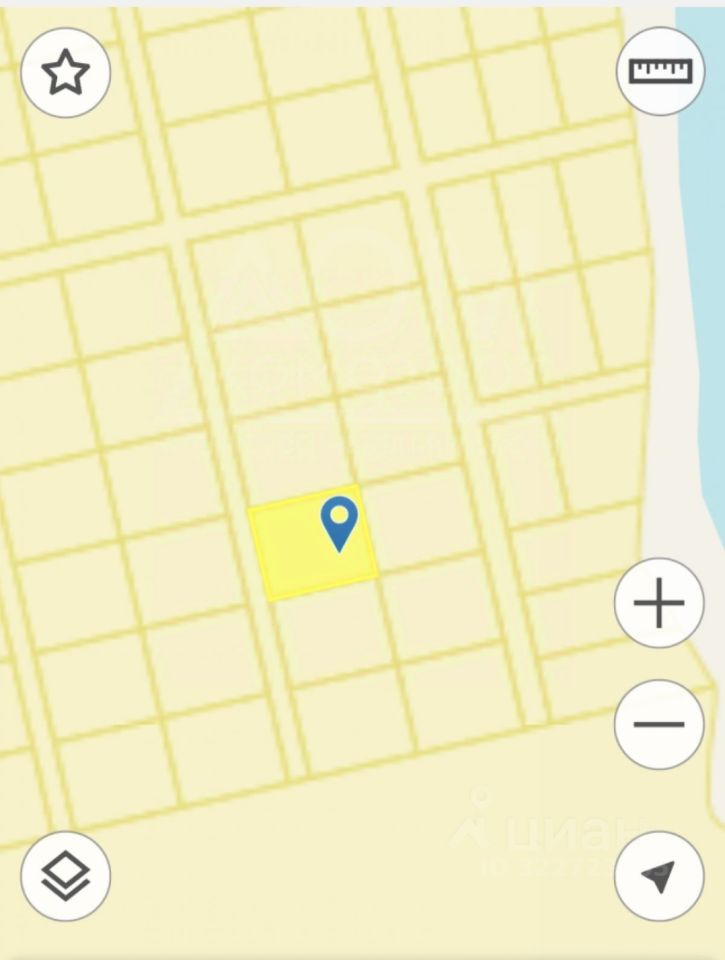Zoom out with the minus button
Image resolution: width=725 pixels, height=960 pixels.
(659, 724)
